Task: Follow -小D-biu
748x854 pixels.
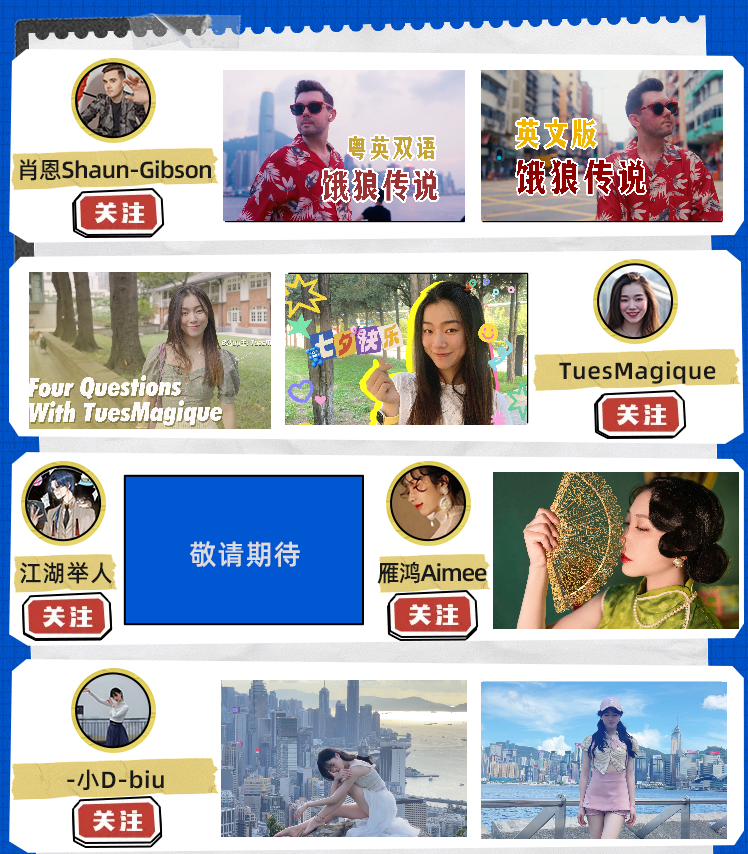Action: coord(118,822)
